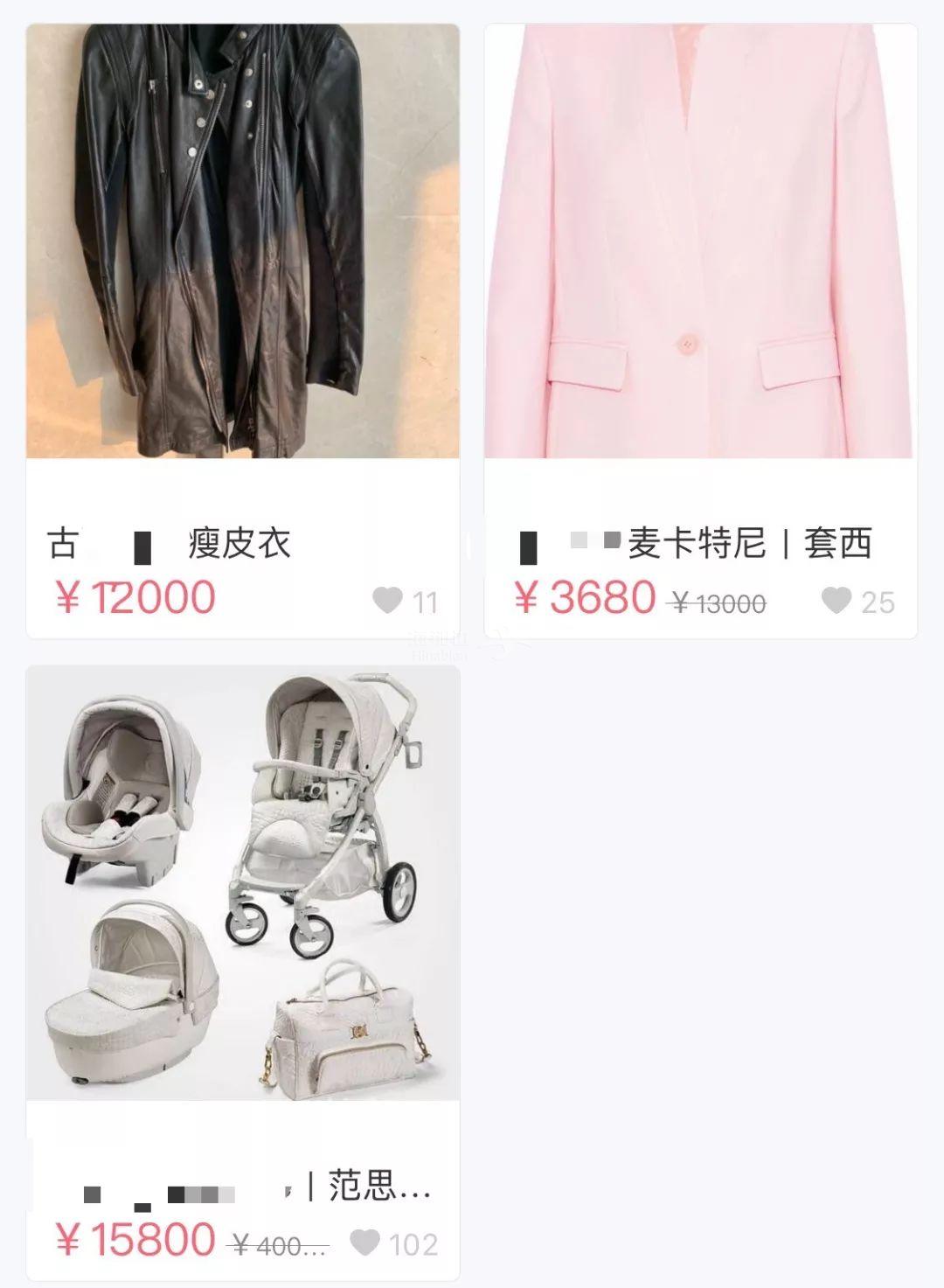Like the ¥3680 pink blazer

(836, 601)
